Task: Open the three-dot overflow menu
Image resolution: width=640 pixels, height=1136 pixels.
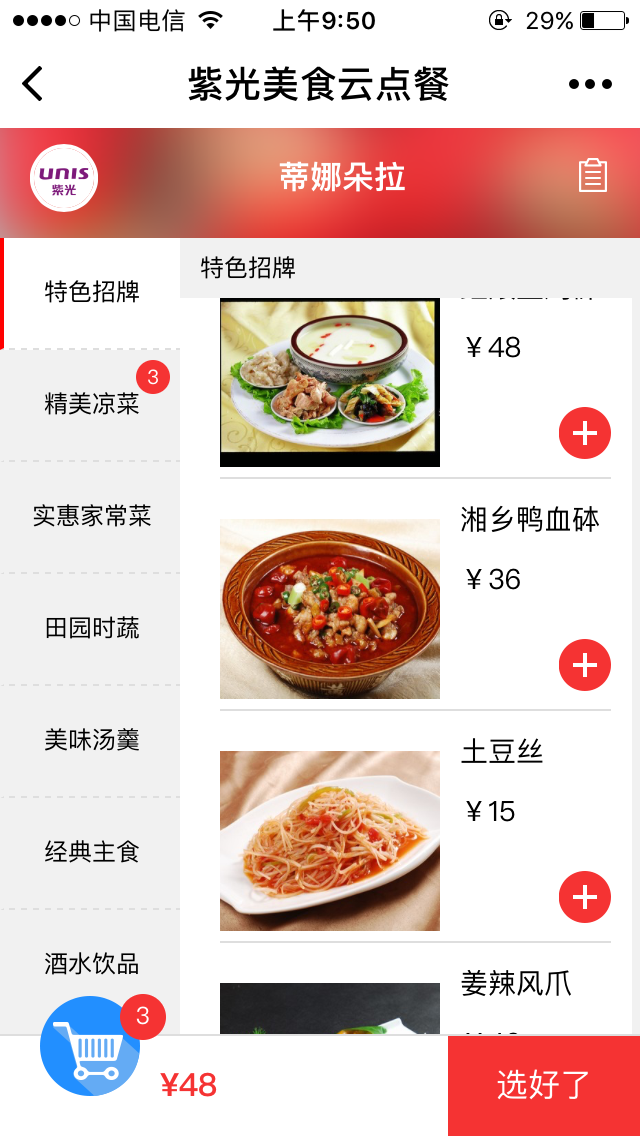Action: coord(590,84)
